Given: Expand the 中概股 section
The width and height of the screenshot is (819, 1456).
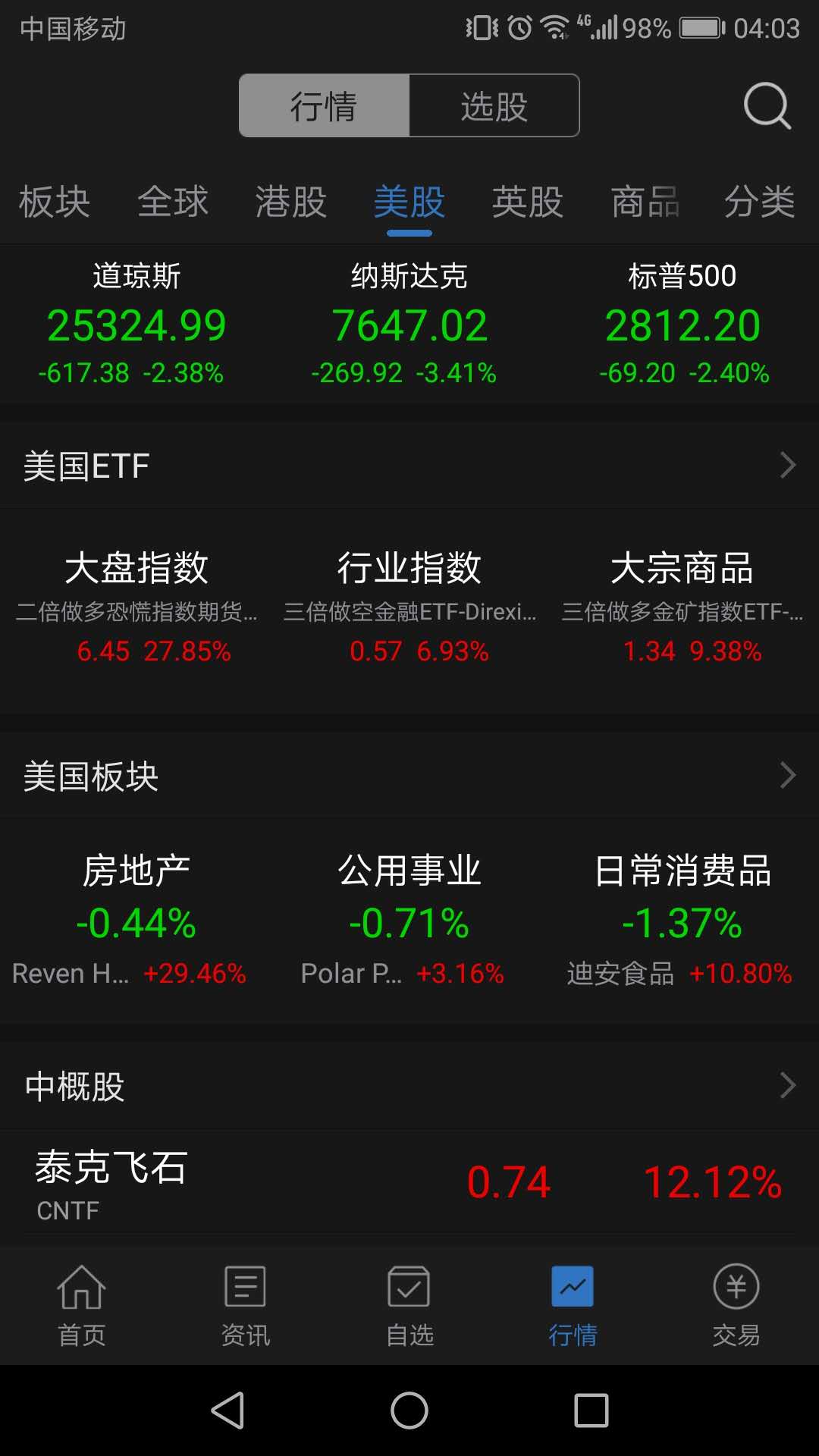Looking at the screenshot, I should [x=409, y=1086].
